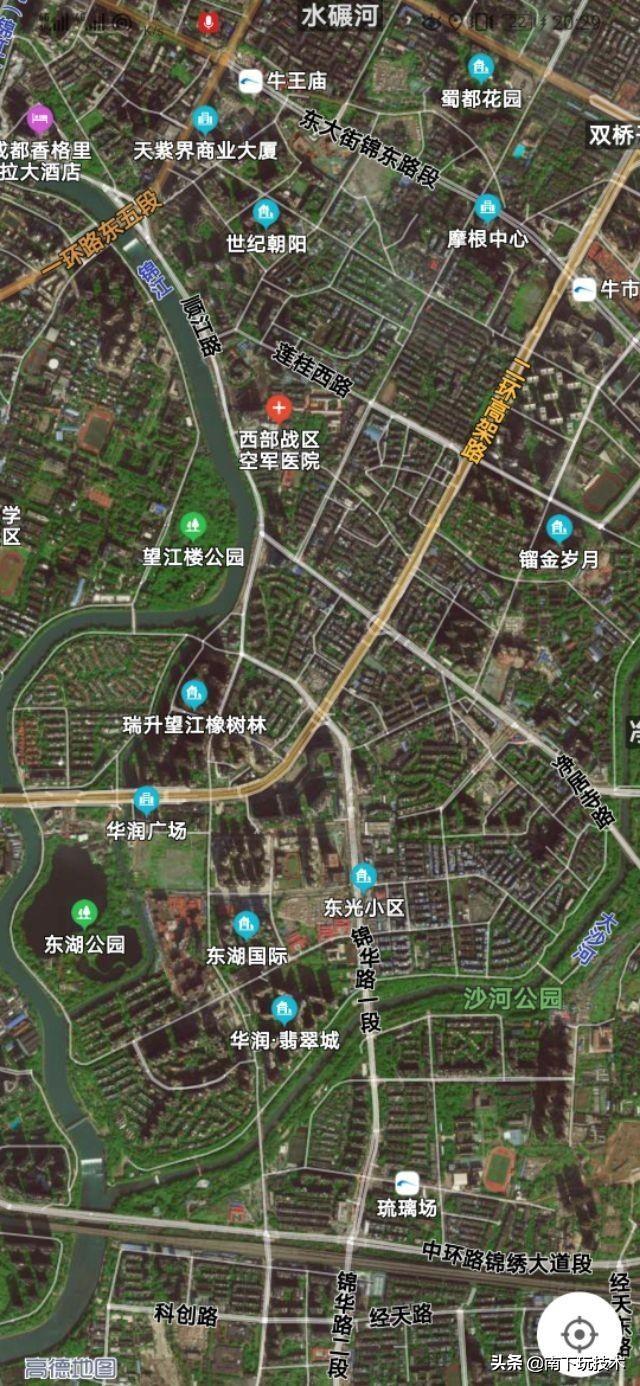
Task: Tap the 天紫界商业大厦 building marker
Action: coord(205,121)
